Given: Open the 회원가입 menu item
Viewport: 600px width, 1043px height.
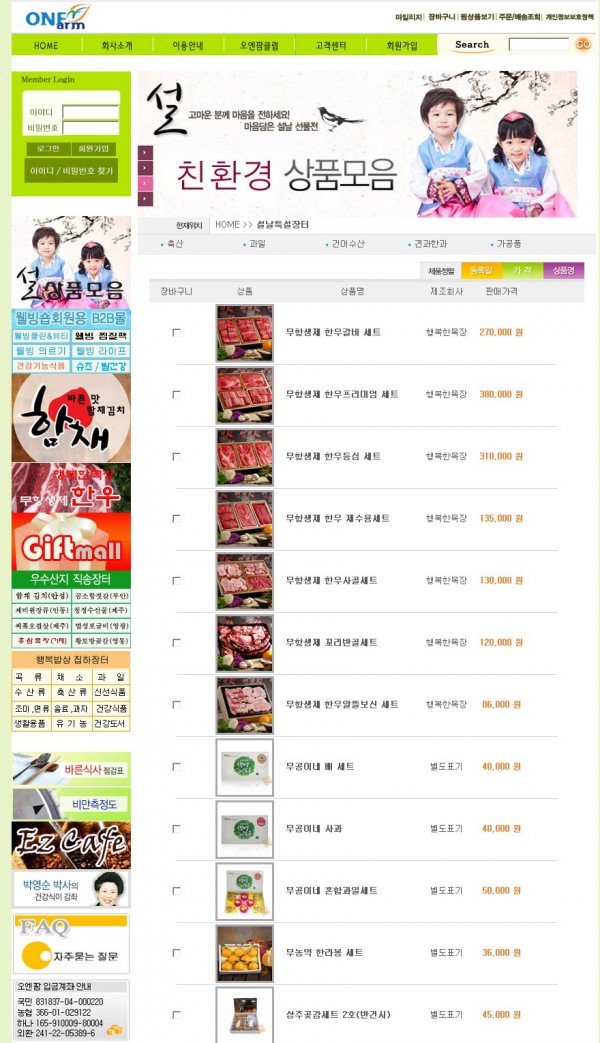Looking at the screenshot, I should pos(401,45).
